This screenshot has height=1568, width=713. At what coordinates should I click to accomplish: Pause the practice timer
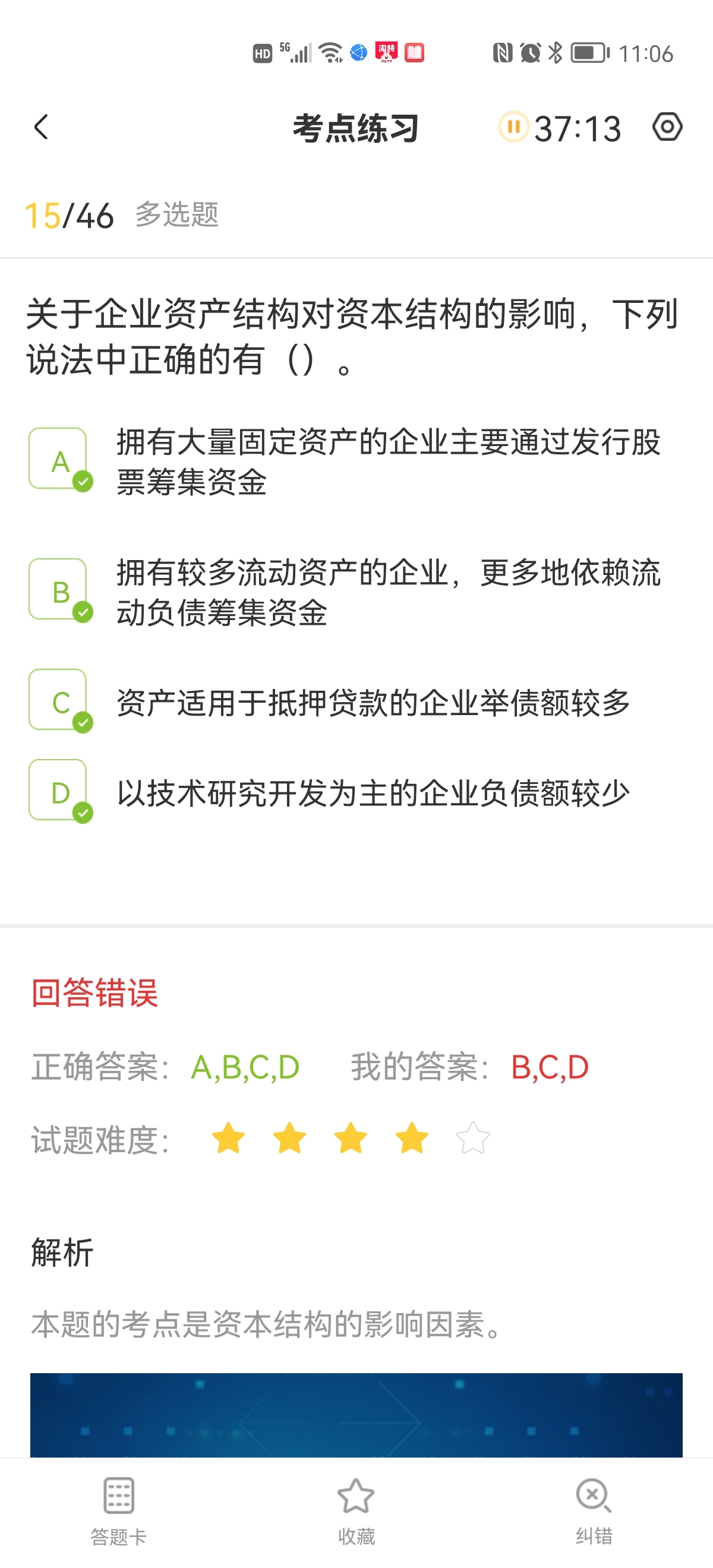pyautogui.click(x=513, y=127)
